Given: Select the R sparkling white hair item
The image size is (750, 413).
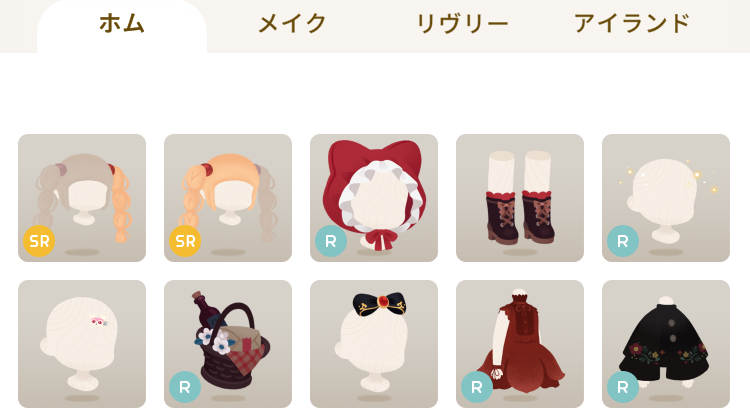Looking at the screenshot, I should pyautogui.click(x=666, y=198).
